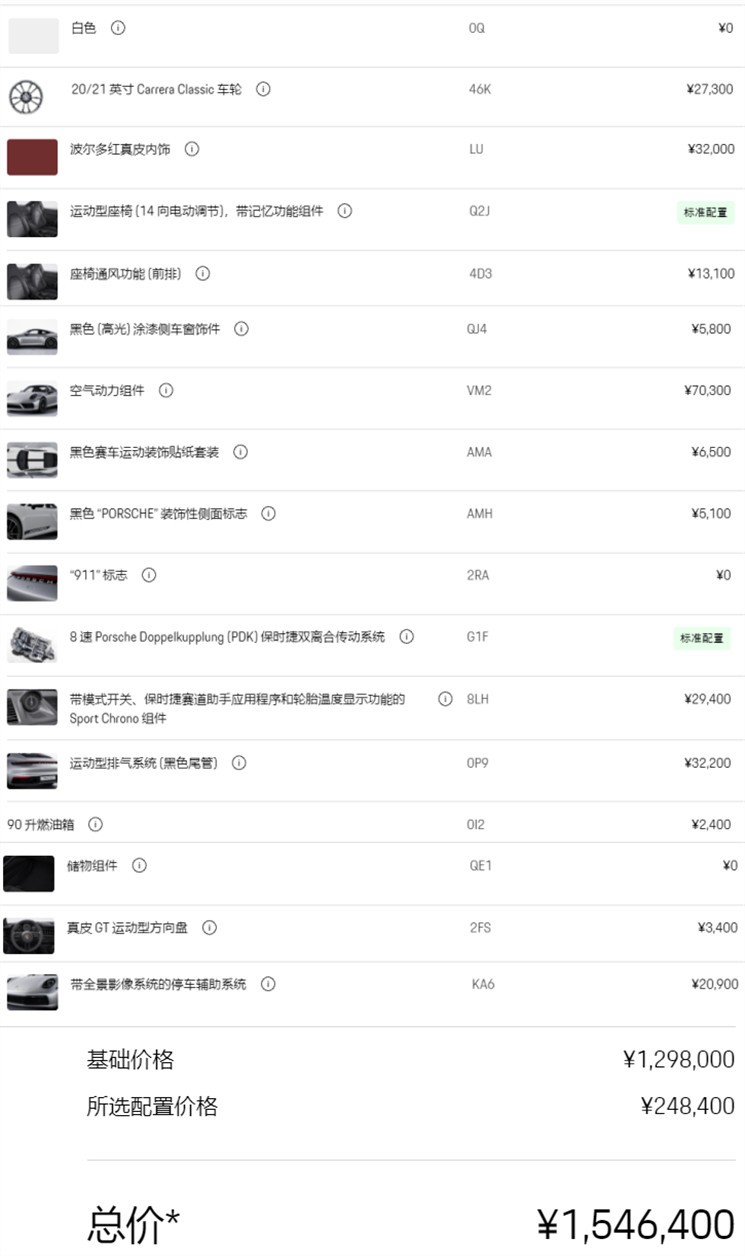This screenshot has width=745, height=1256.
Task: Tap info icon next to 空气动力组件
Action: click(x=166, y=390)
